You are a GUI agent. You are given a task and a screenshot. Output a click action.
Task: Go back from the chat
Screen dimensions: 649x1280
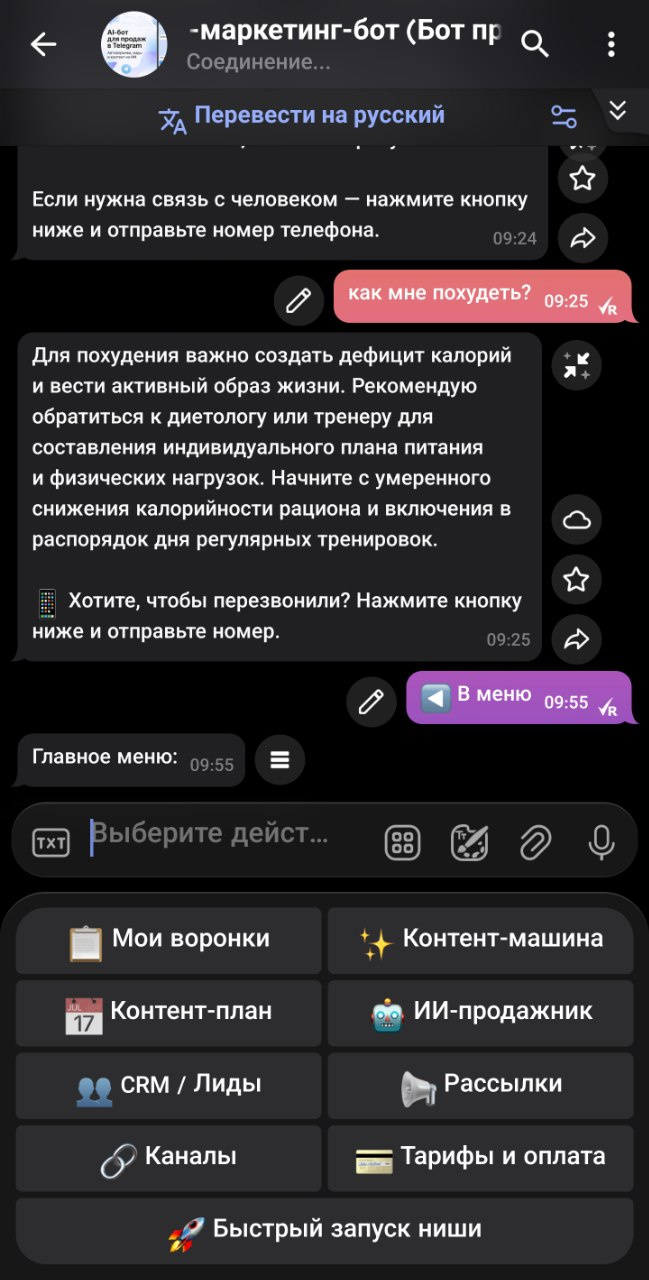point(43,44)
